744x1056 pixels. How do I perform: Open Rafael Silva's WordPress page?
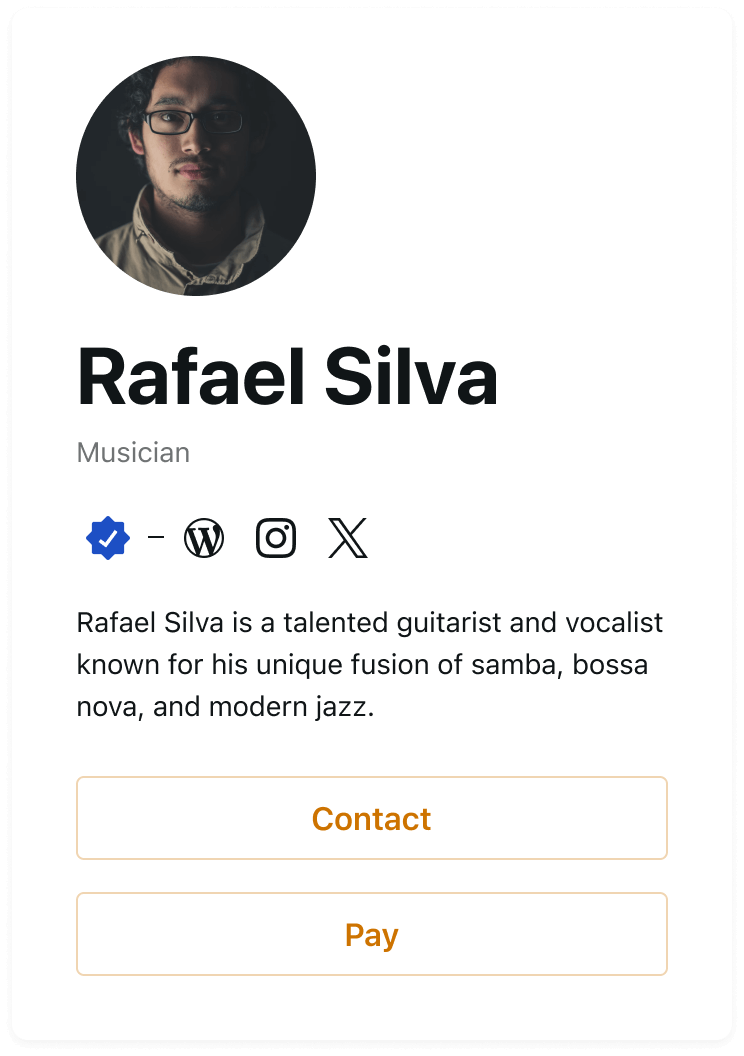tap(203, 537)
